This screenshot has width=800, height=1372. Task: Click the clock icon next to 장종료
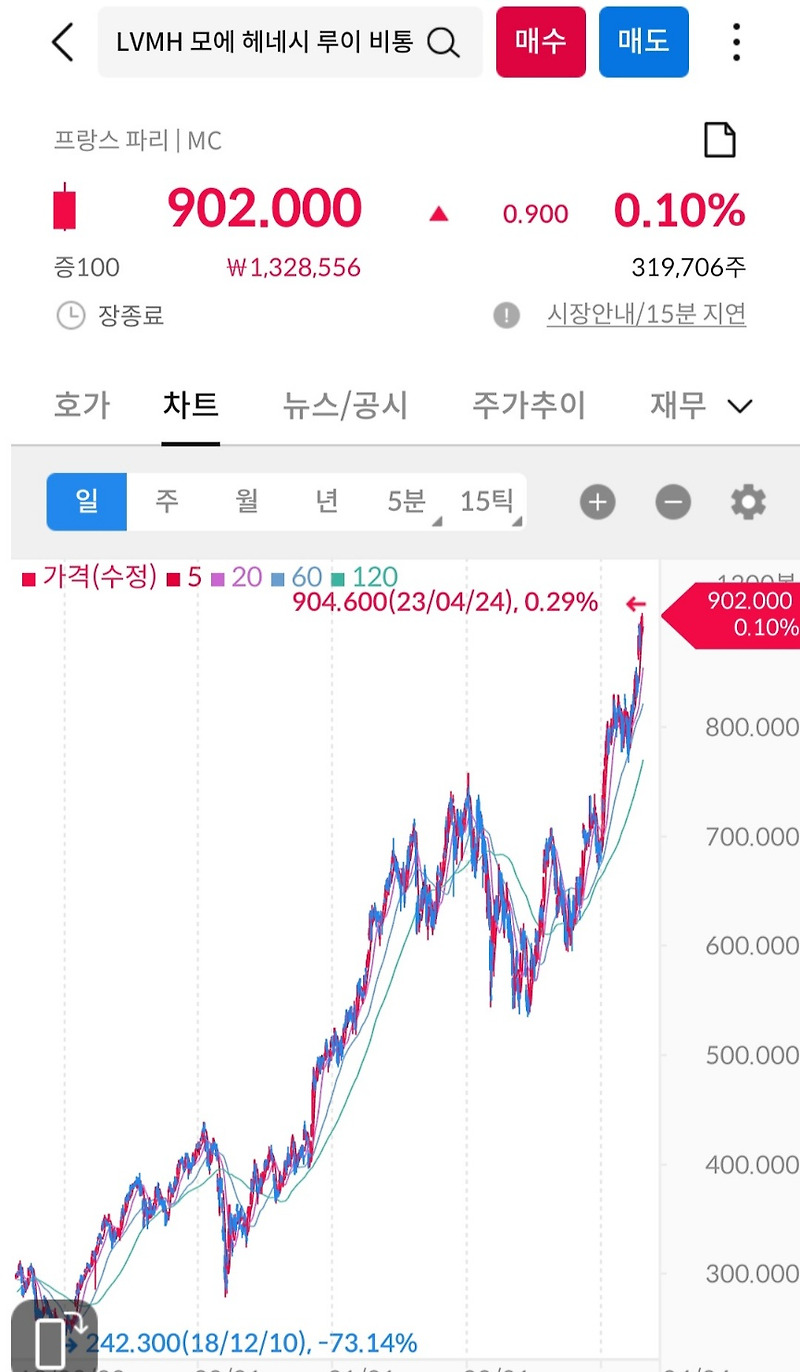click(x=70, y=315)
